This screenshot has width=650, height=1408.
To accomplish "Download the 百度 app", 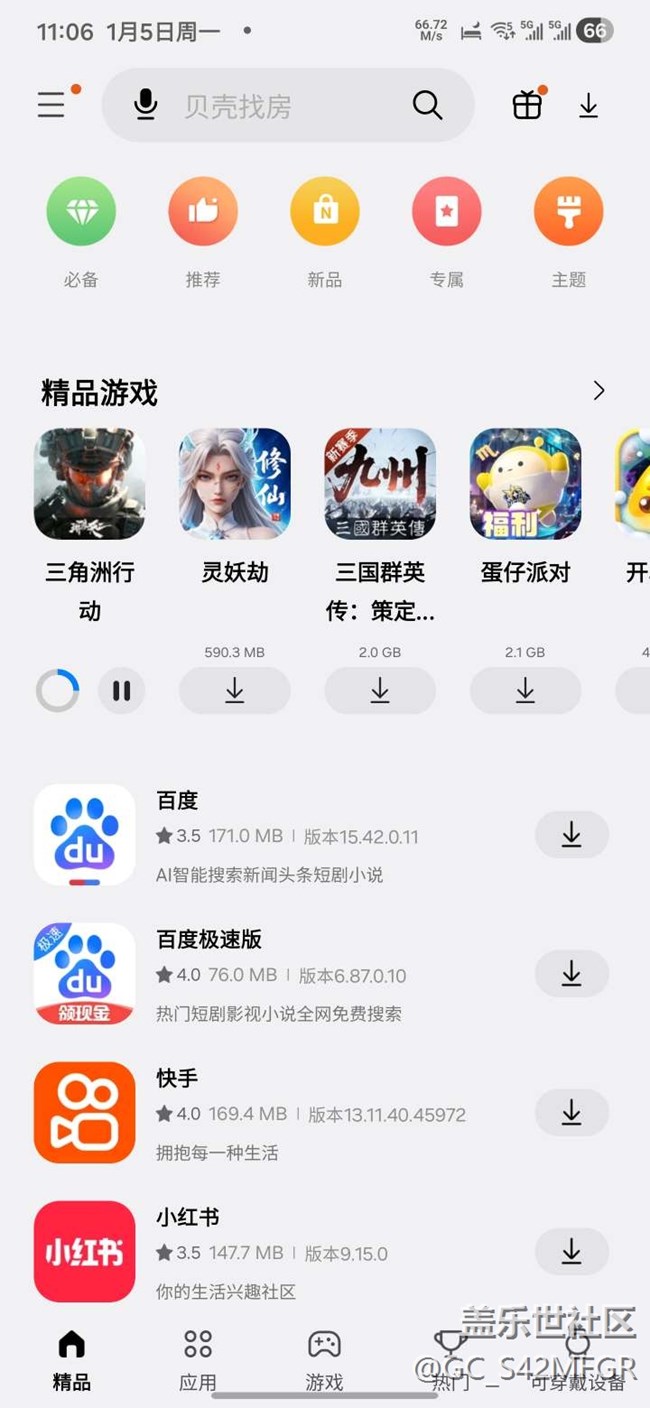I will [571, 835].
